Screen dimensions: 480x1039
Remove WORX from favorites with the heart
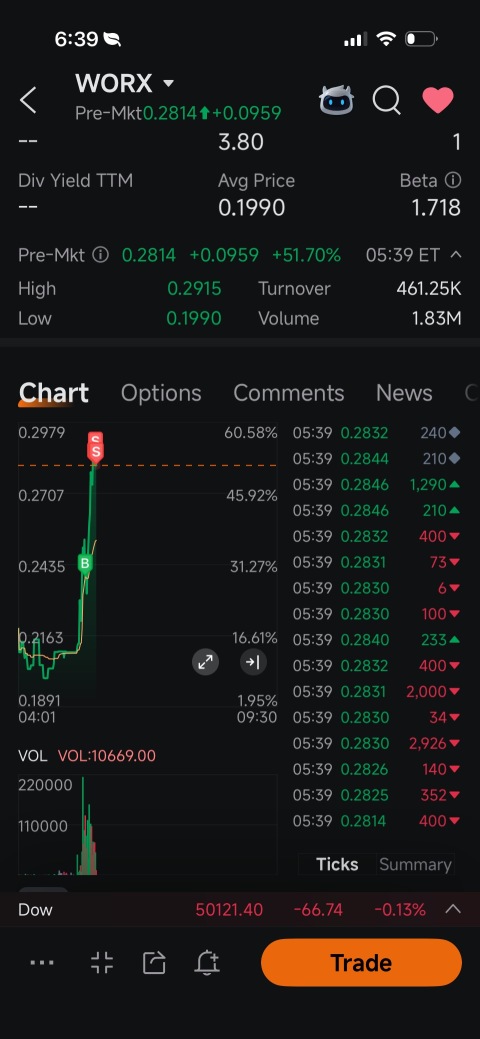tap(438, 100)
